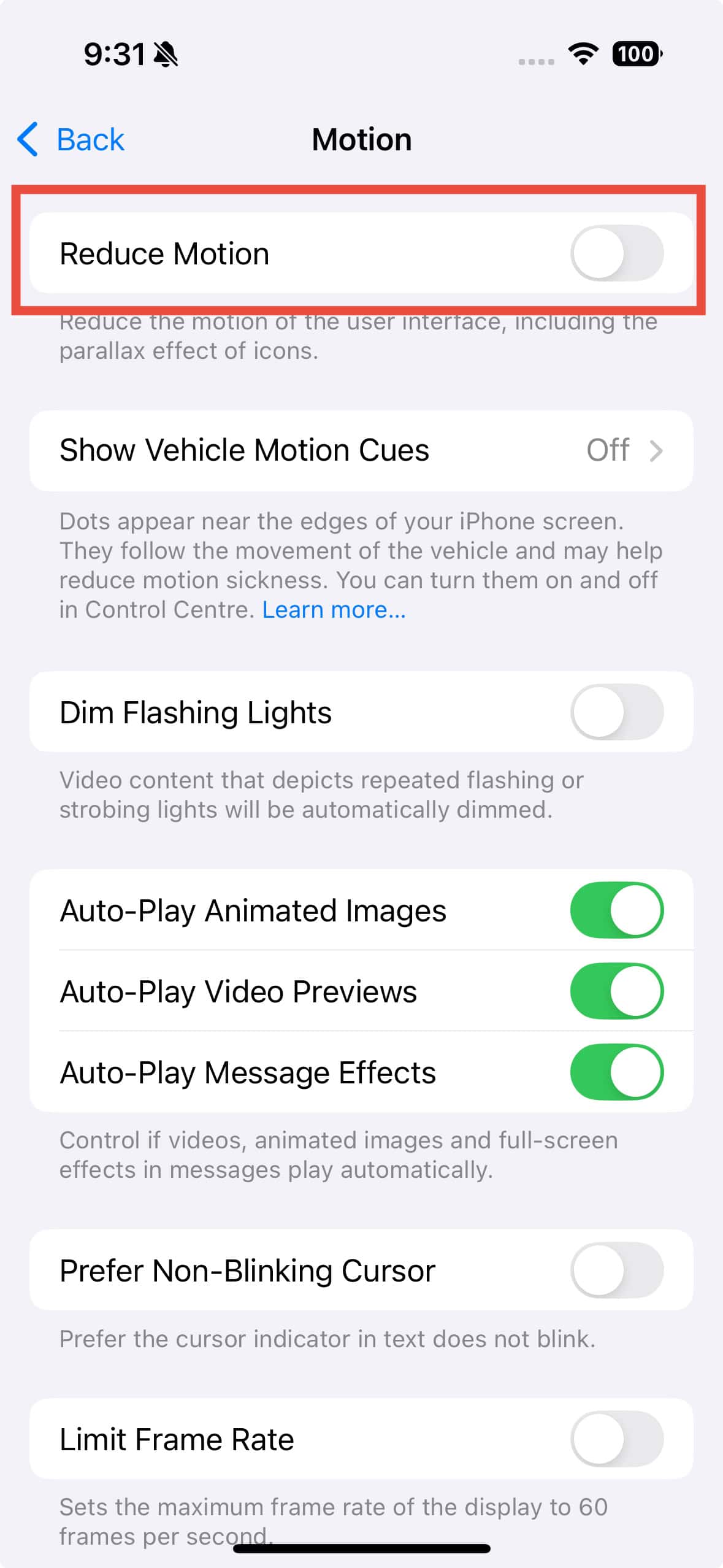The image size is (723, 1568).
Task: Go back to the previous settings page
Action: coord(71,139)
